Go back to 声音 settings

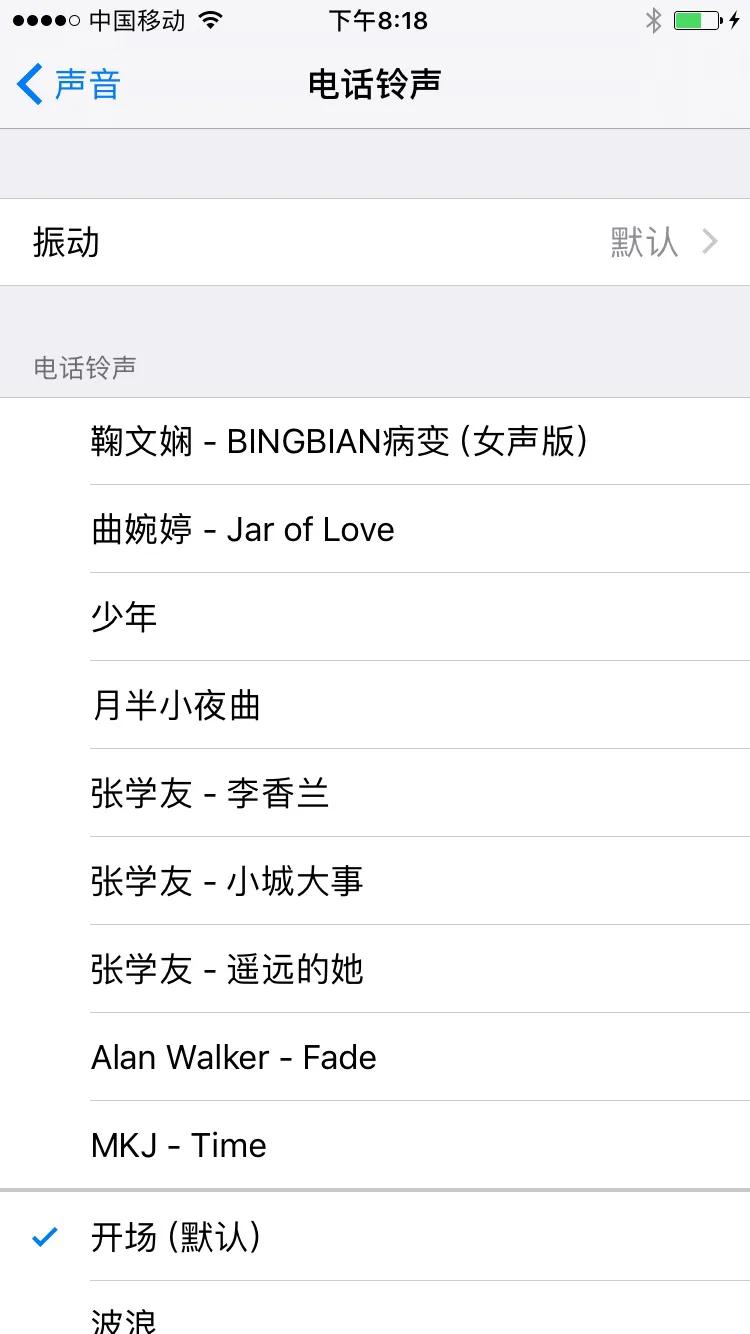point(68,84)
